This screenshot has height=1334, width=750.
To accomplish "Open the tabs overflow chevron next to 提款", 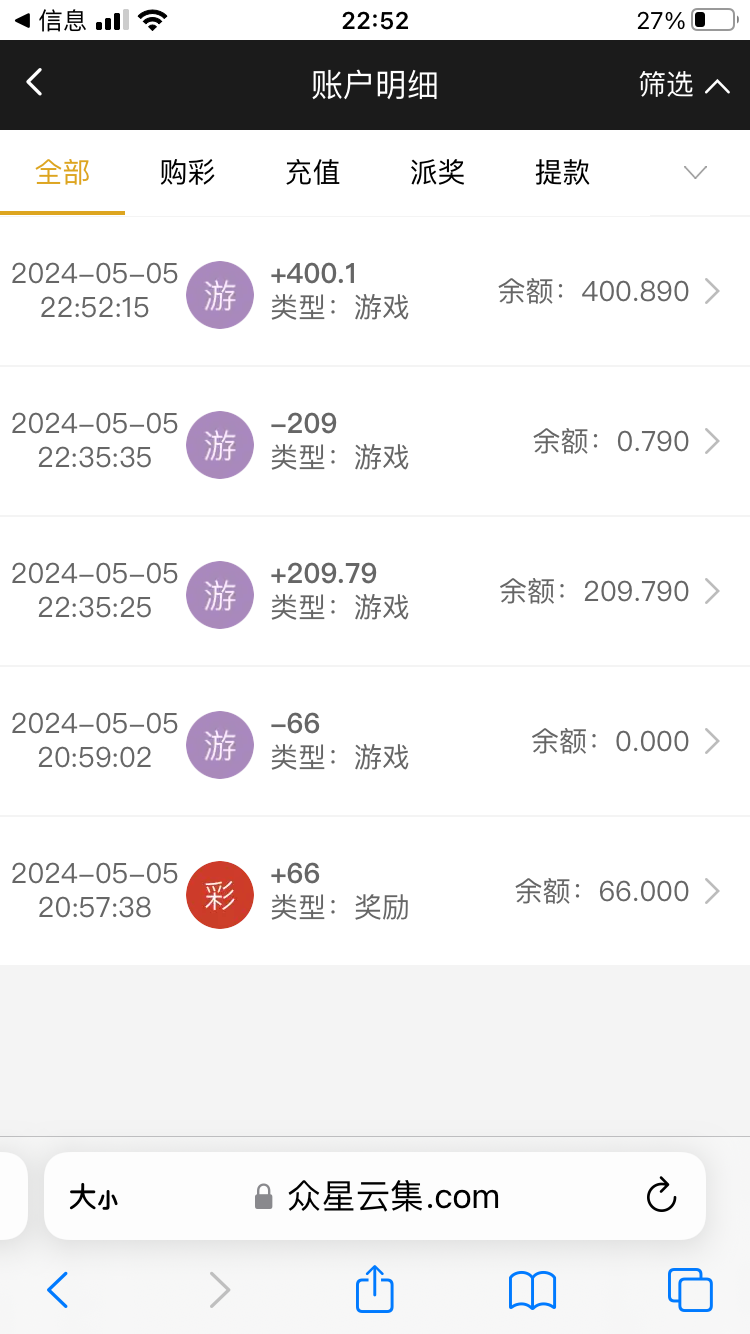I will click(x=694, y=172).
